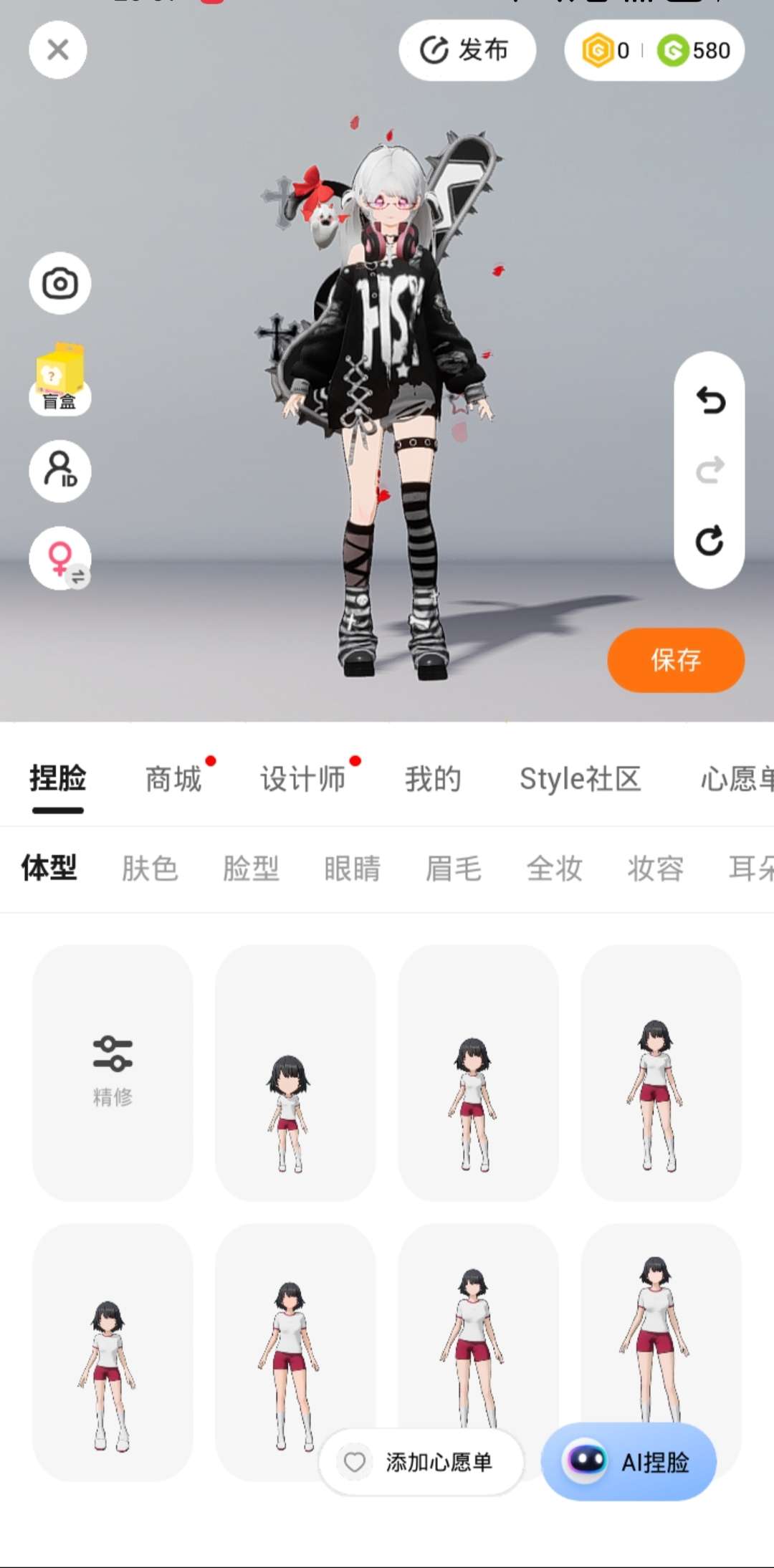Switch to the 商城 tab
The height and width of the screenshot is (1568, 774).
(173, 779)
